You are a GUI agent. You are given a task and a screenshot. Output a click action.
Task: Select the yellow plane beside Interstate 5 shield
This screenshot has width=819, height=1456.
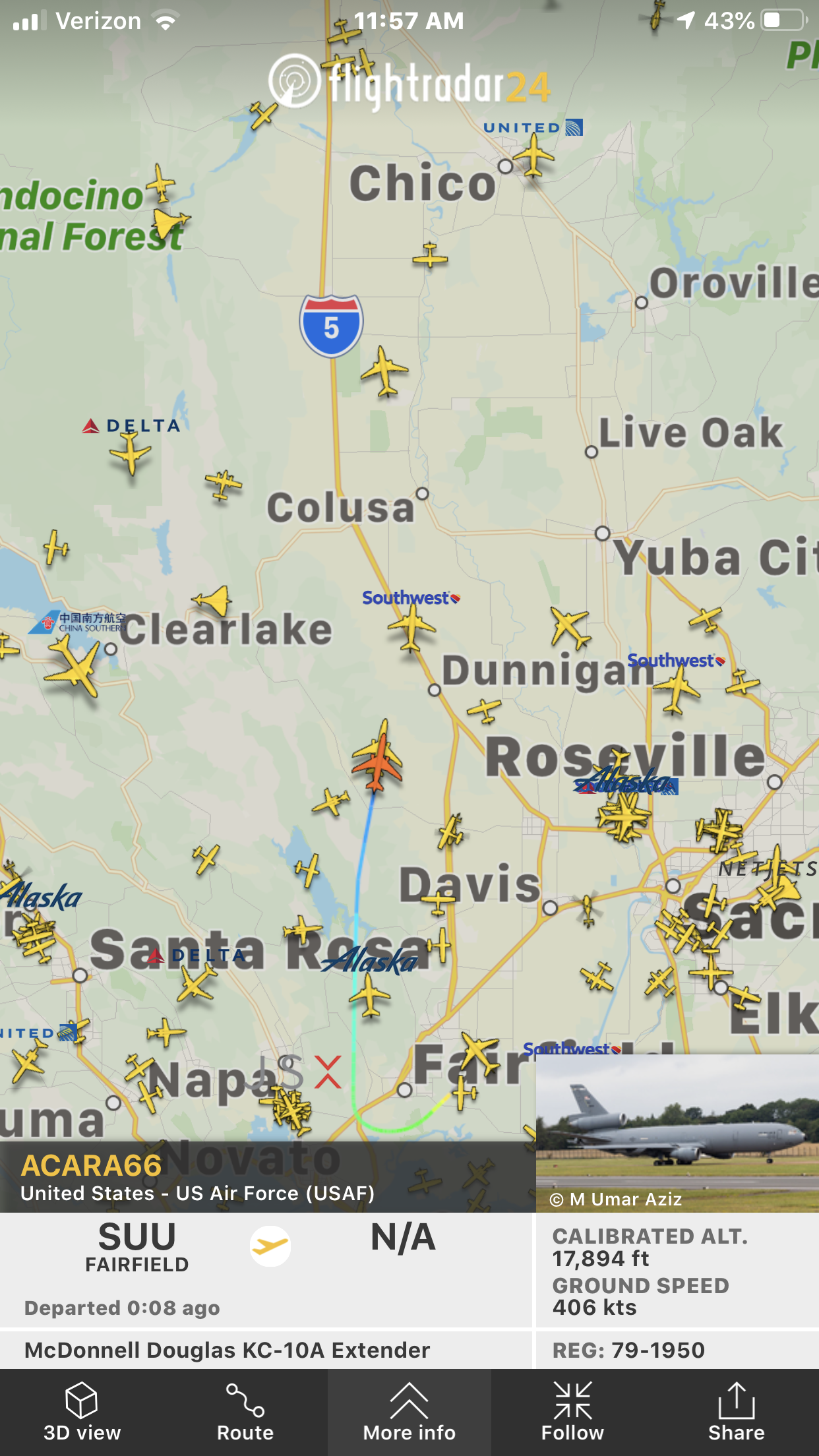pyautogui.click(x=384, y=372)
